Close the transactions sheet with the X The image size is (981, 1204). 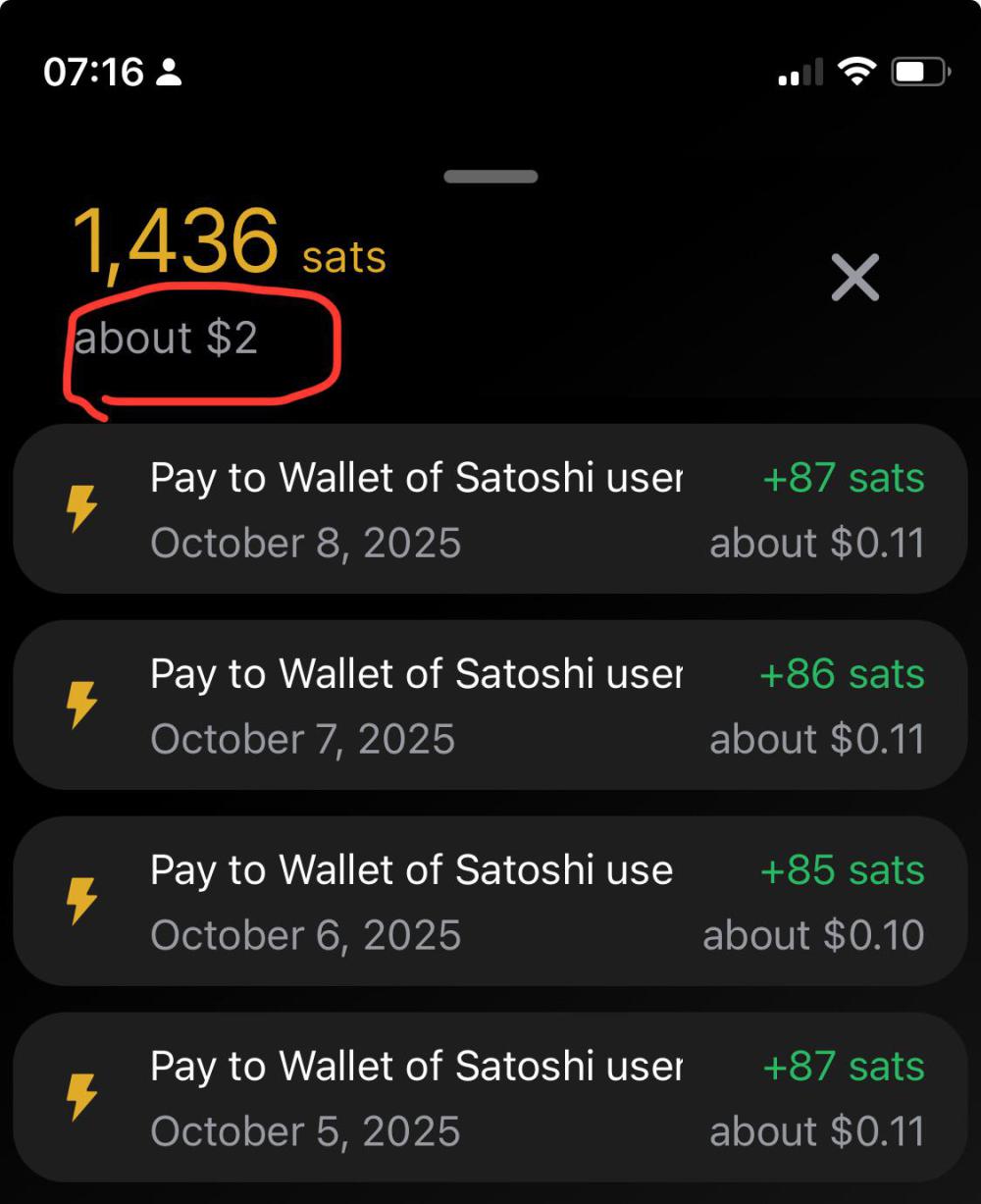coord(854,278)
